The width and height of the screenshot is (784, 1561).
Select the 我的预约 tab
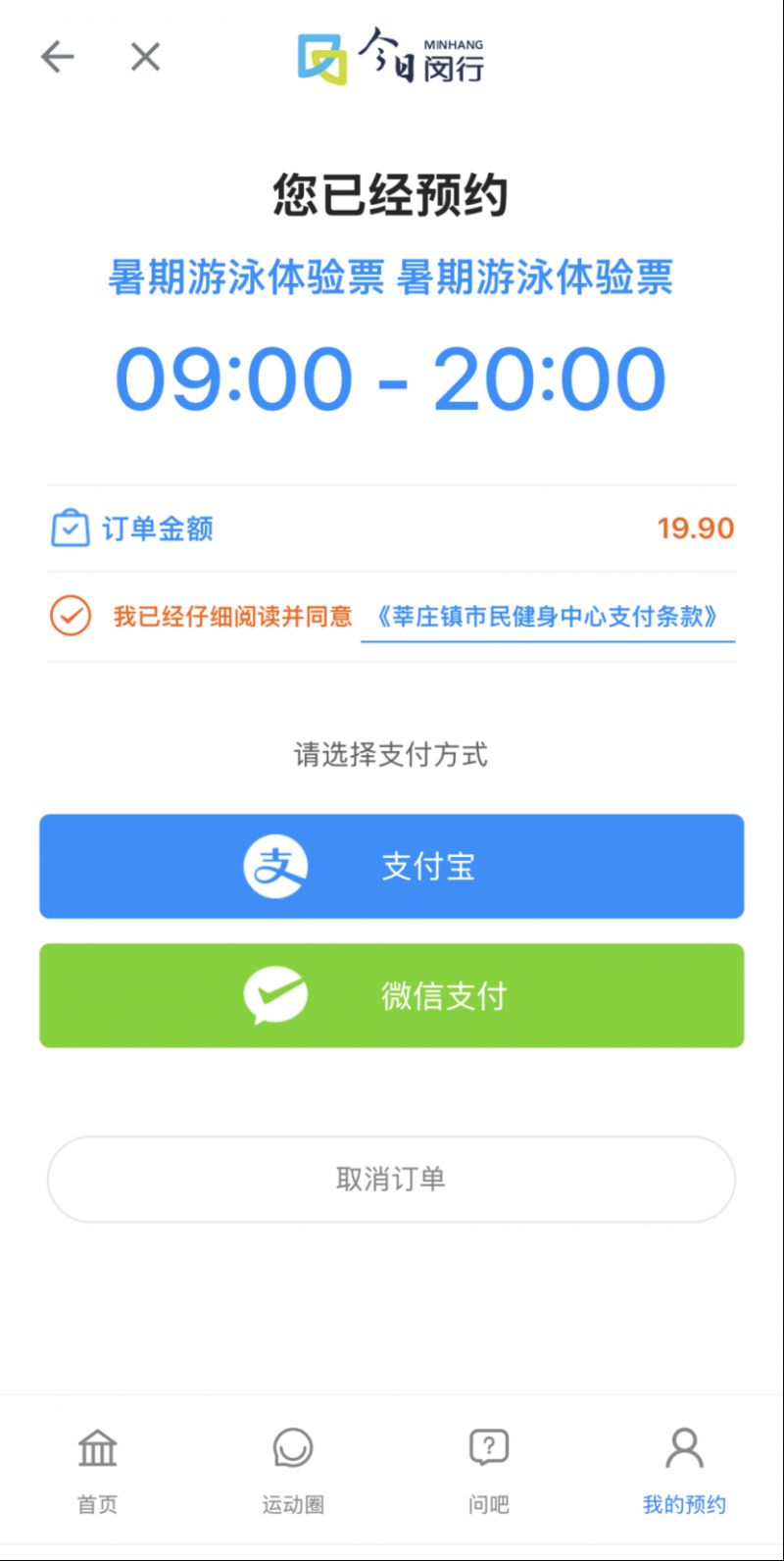684,1471
